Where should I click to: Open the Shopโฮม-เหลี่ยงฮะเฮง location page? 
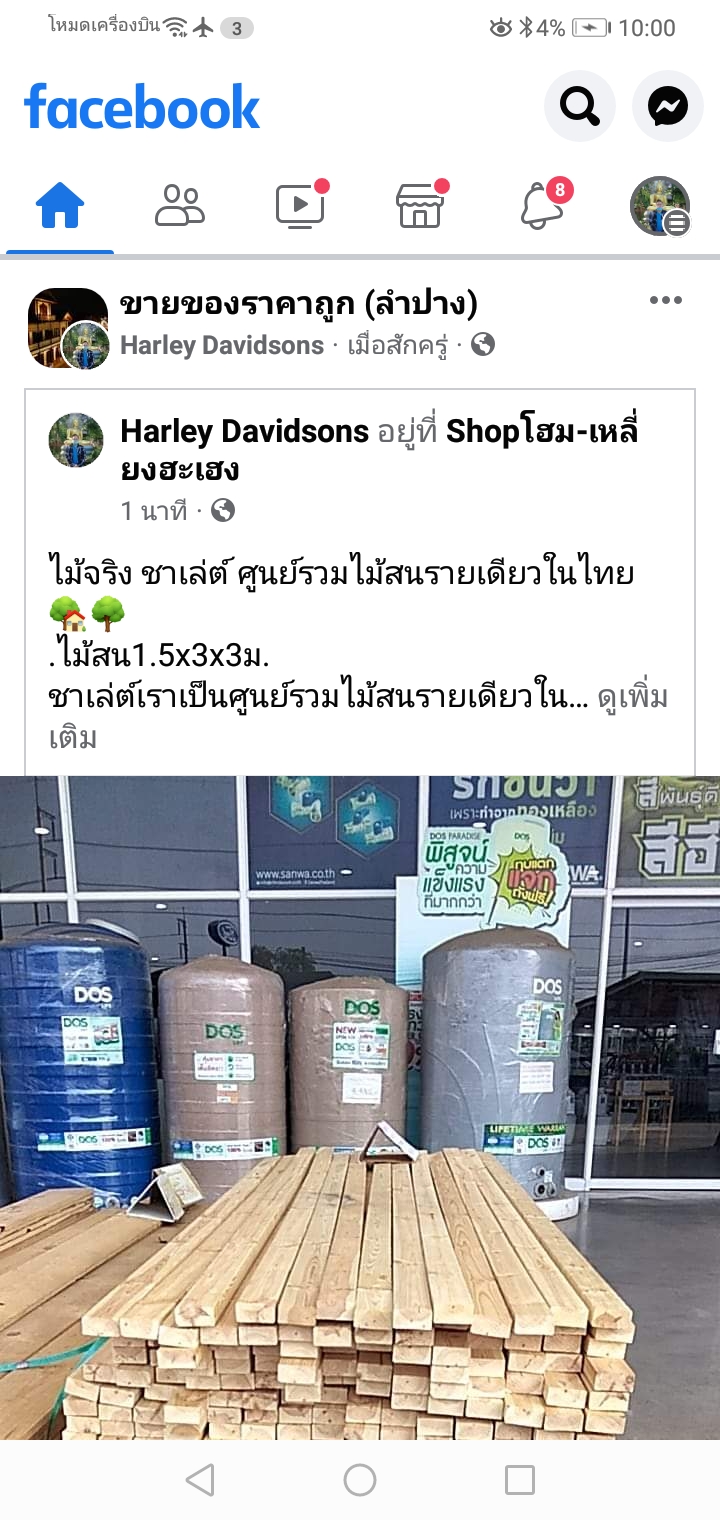click(540, 432)
